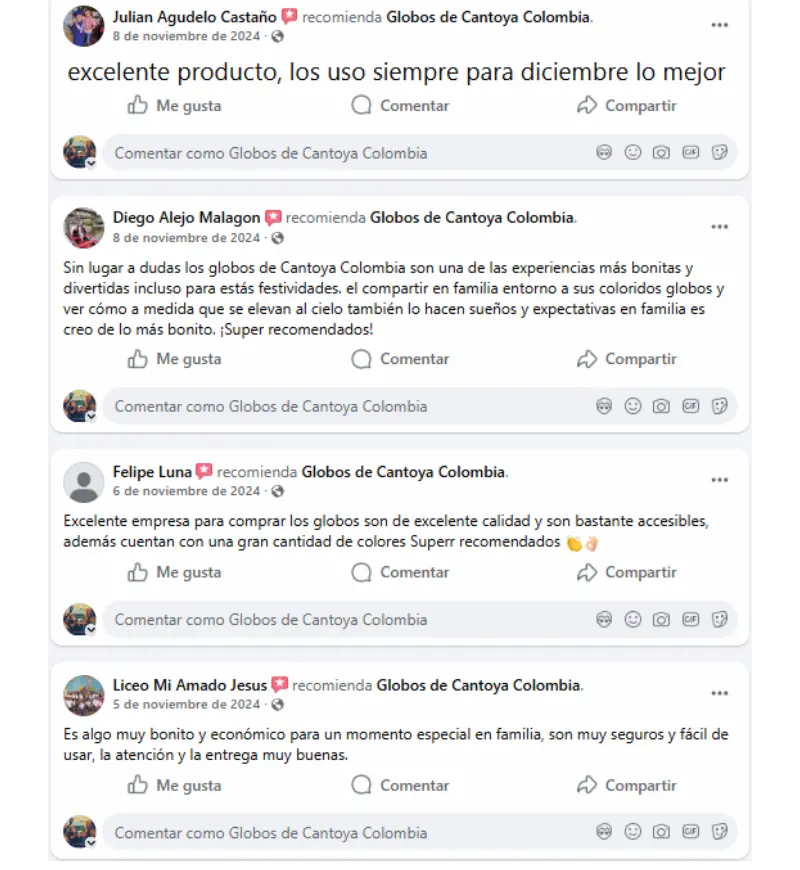800x870 pixels.
Task: Open overflow menu on Diego Alejo's post
Action: (719, 227)
